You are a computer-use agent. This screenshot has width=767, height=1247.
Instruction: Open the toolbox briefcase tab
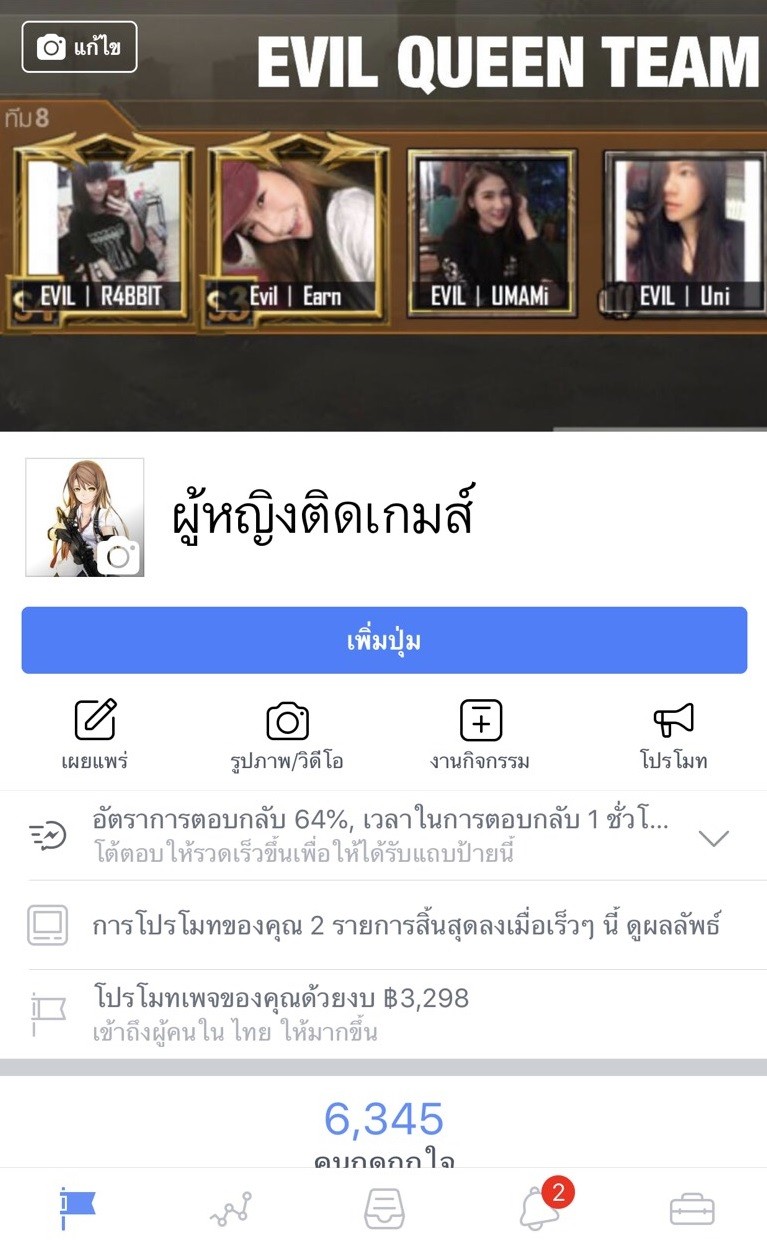pos(691,1209)
